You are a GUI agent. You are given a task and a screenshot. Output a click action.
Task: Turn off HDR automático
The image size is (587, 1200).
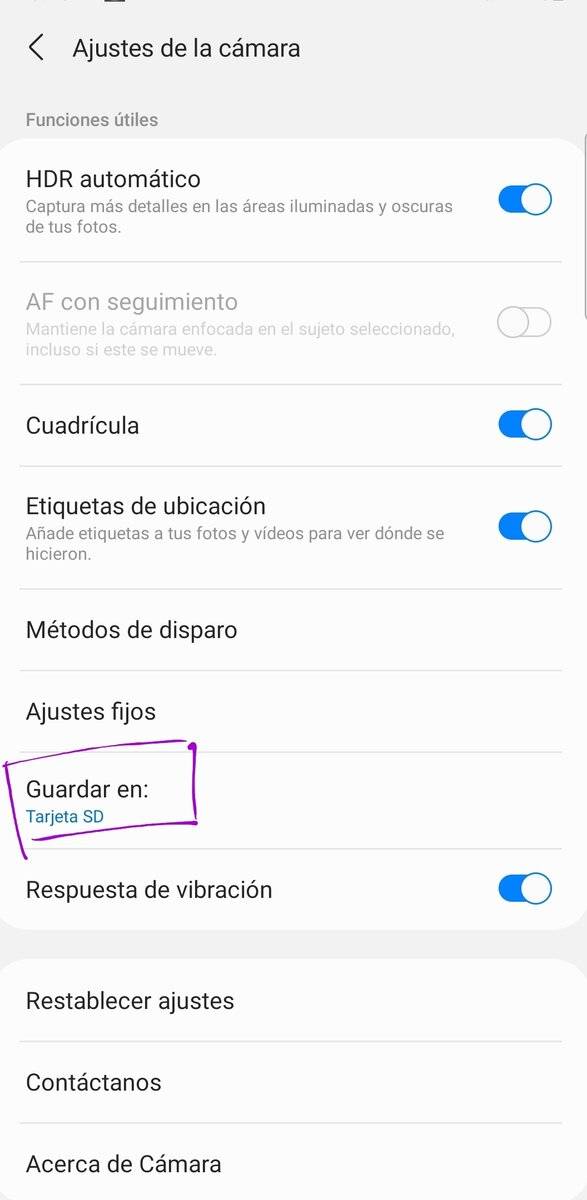pos(525,200)
